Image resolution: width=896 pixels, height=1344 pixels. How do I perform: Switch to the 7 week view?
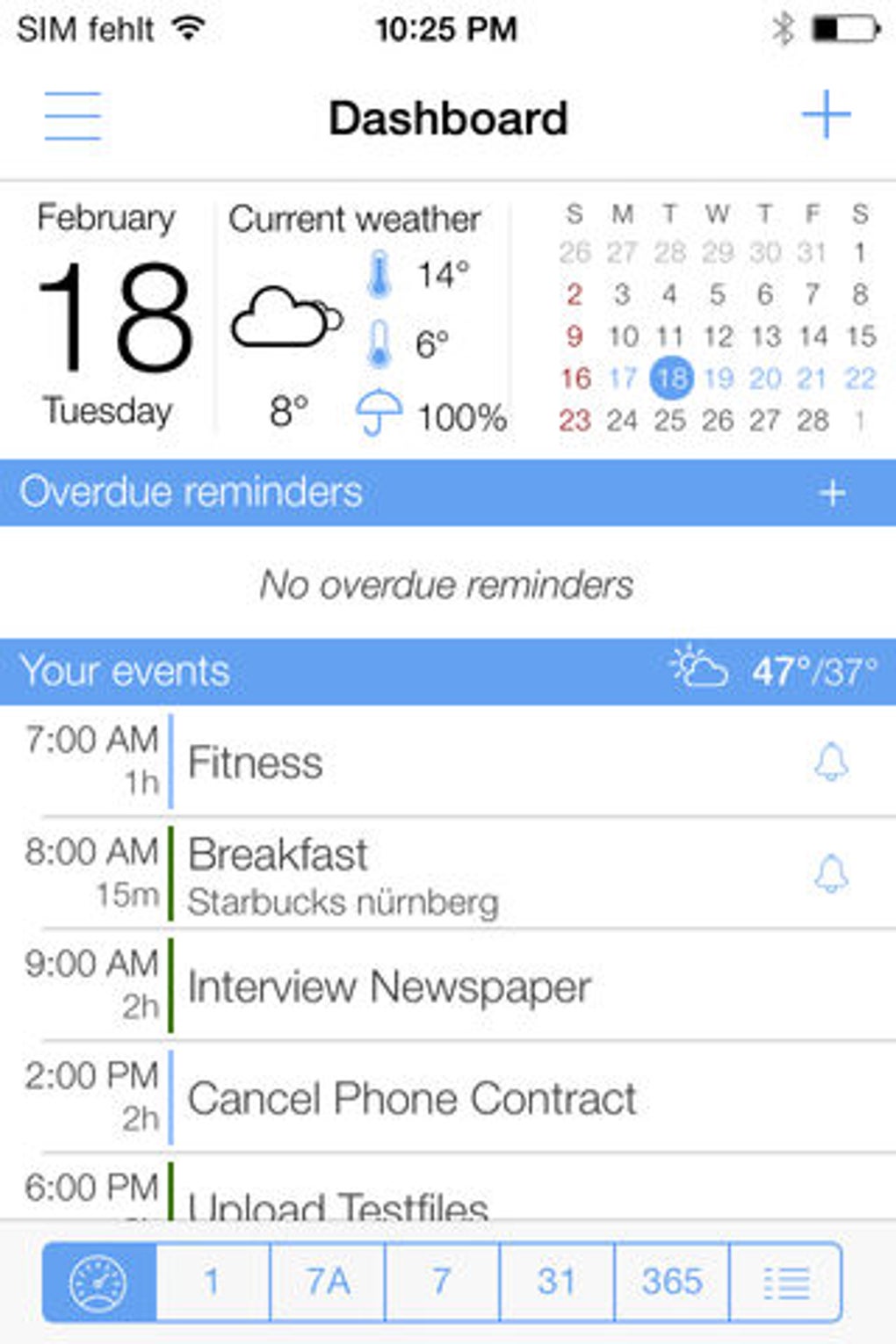pyautogui.click(x=442, y=1283)
